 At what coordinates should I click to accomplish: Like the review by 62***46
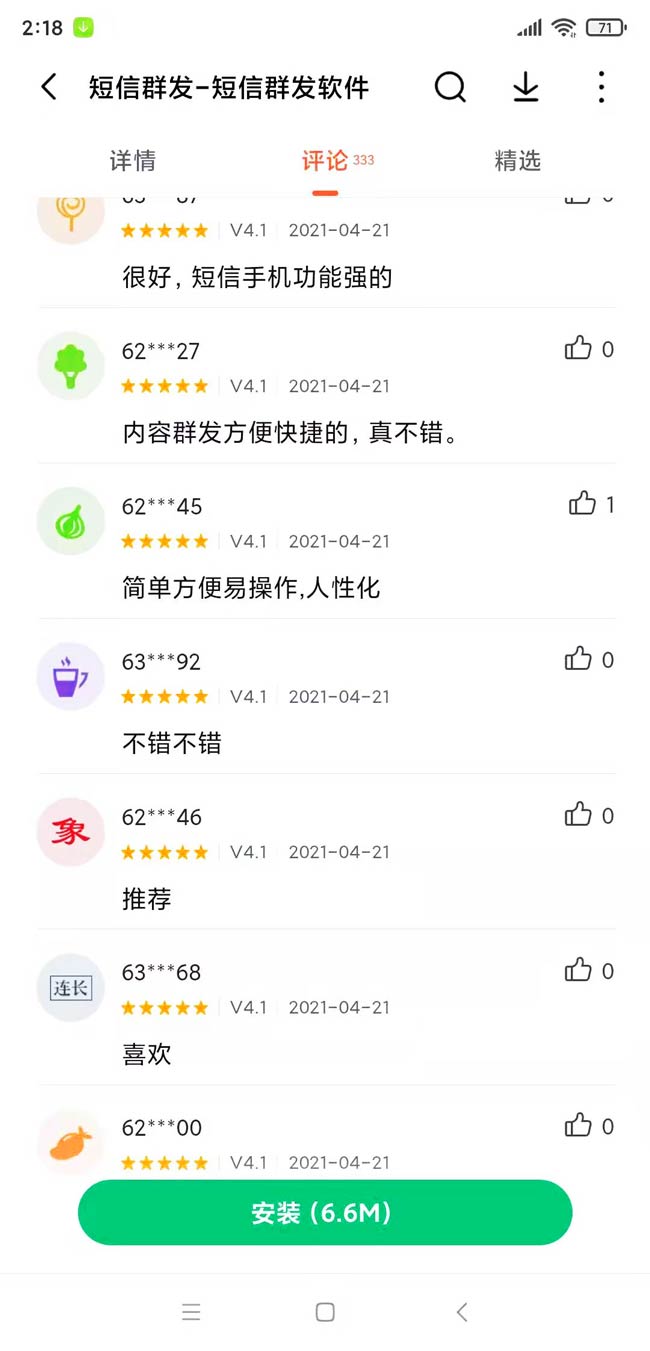pyautogui.click(x=578, y=815)
